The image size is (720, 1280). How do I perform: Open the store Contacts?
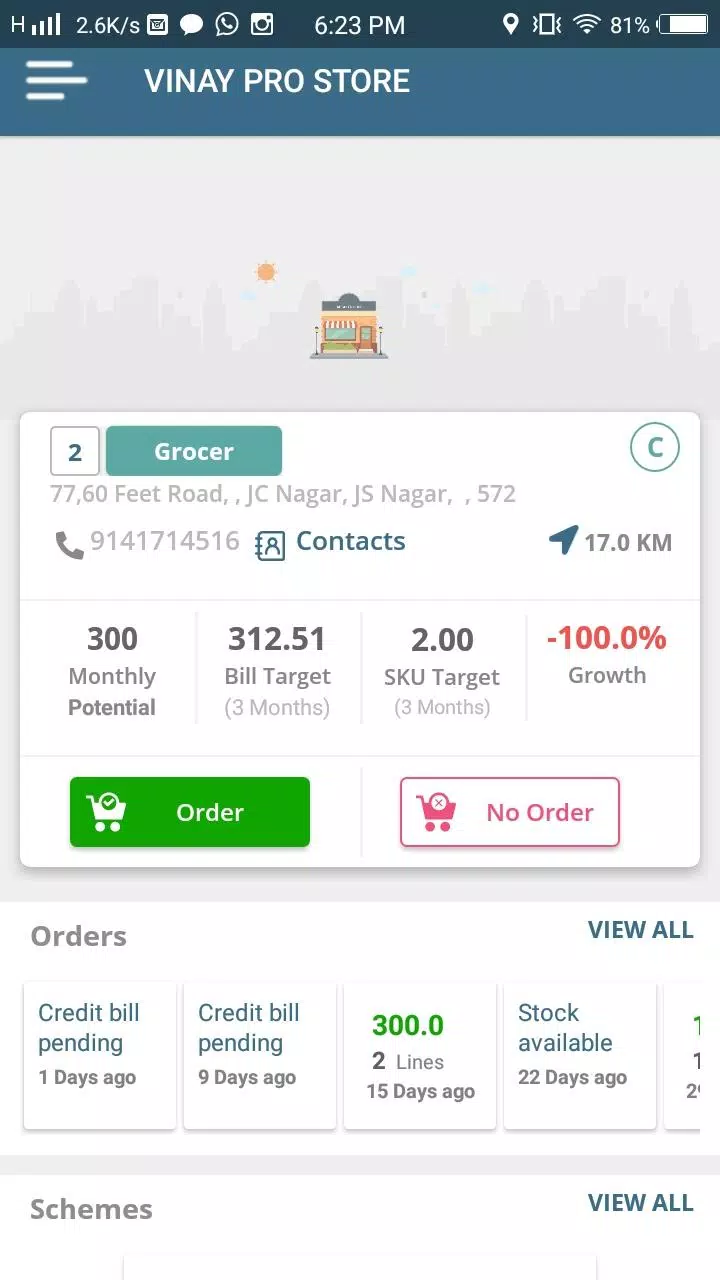tap(331, 542)
